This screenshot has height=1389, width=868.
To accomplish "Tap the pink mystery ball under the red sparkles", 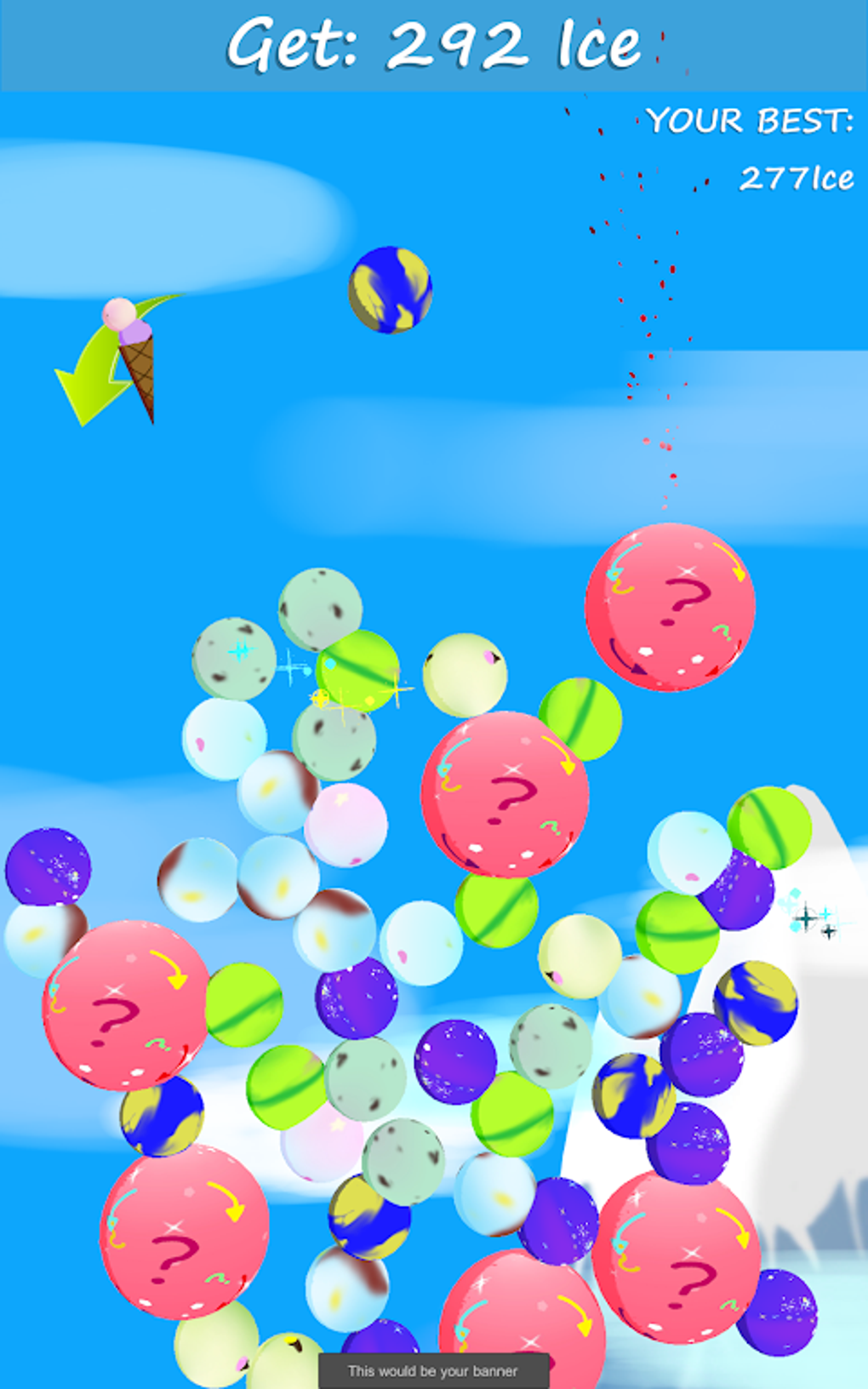I will tap(670, 607).
